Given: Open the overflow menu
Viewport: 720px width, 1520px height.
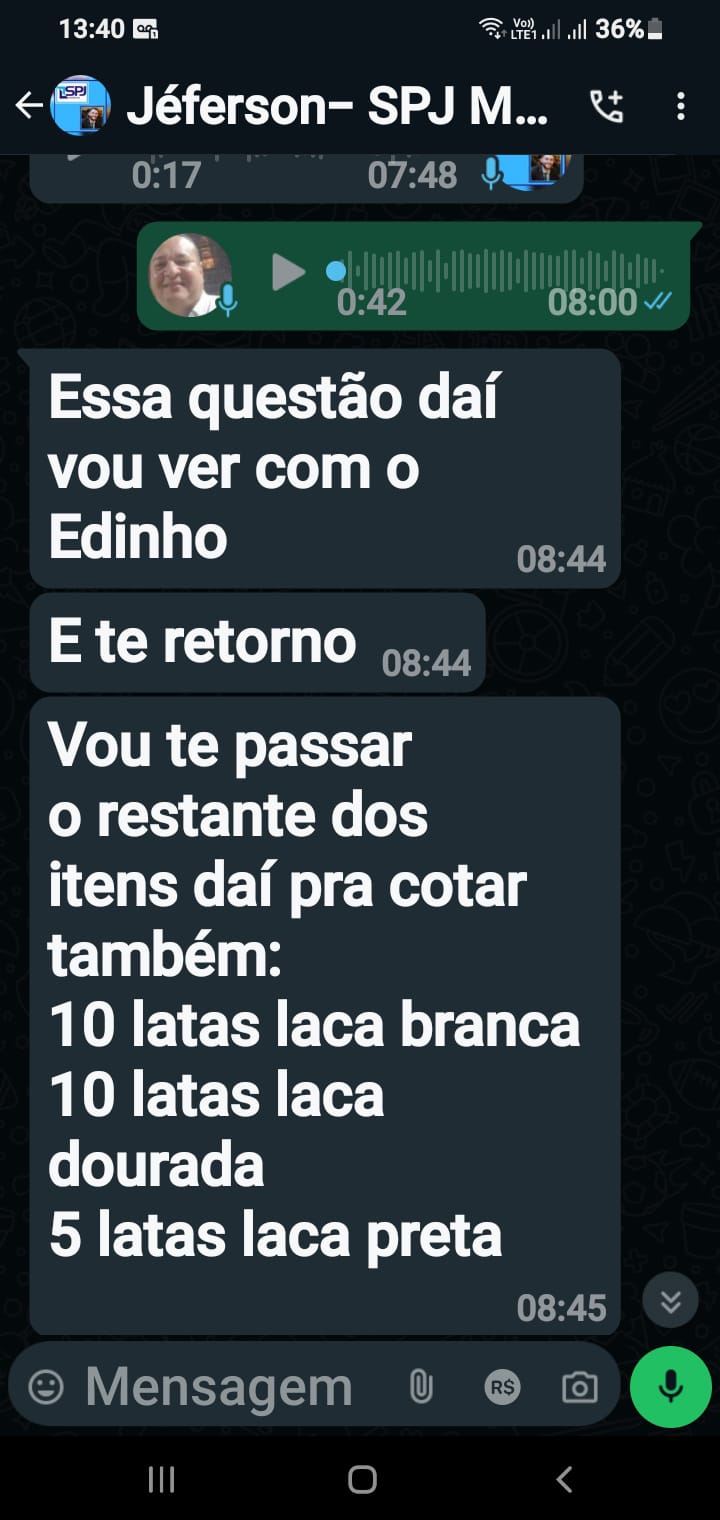Looking at the screenshot, I should pyautogui.click(x=680, y=106).
